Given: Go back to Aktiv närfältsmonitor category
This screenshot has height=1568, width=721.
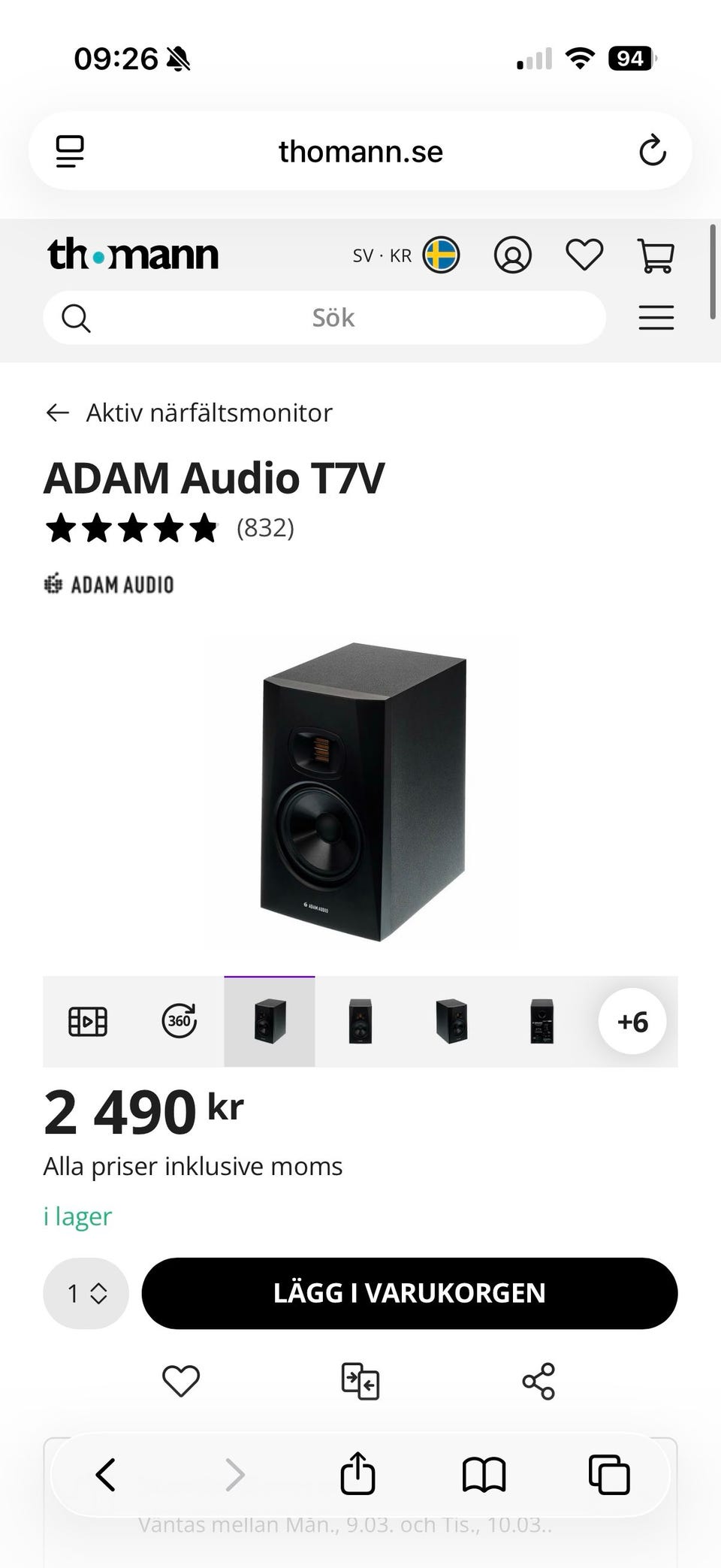Looking at the screenshot, I should [x=189, y=412].
